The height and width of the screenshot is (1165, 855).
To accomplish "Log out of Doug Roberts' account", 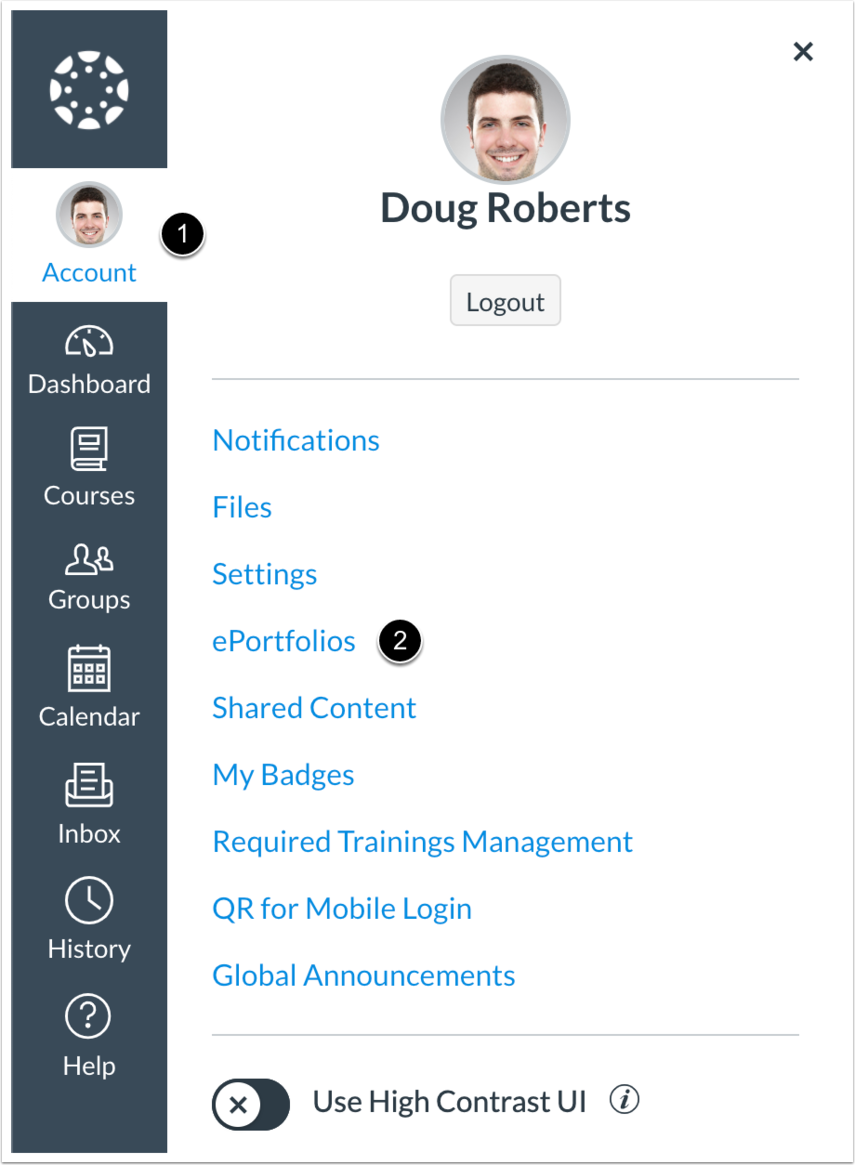I will 505,301.
